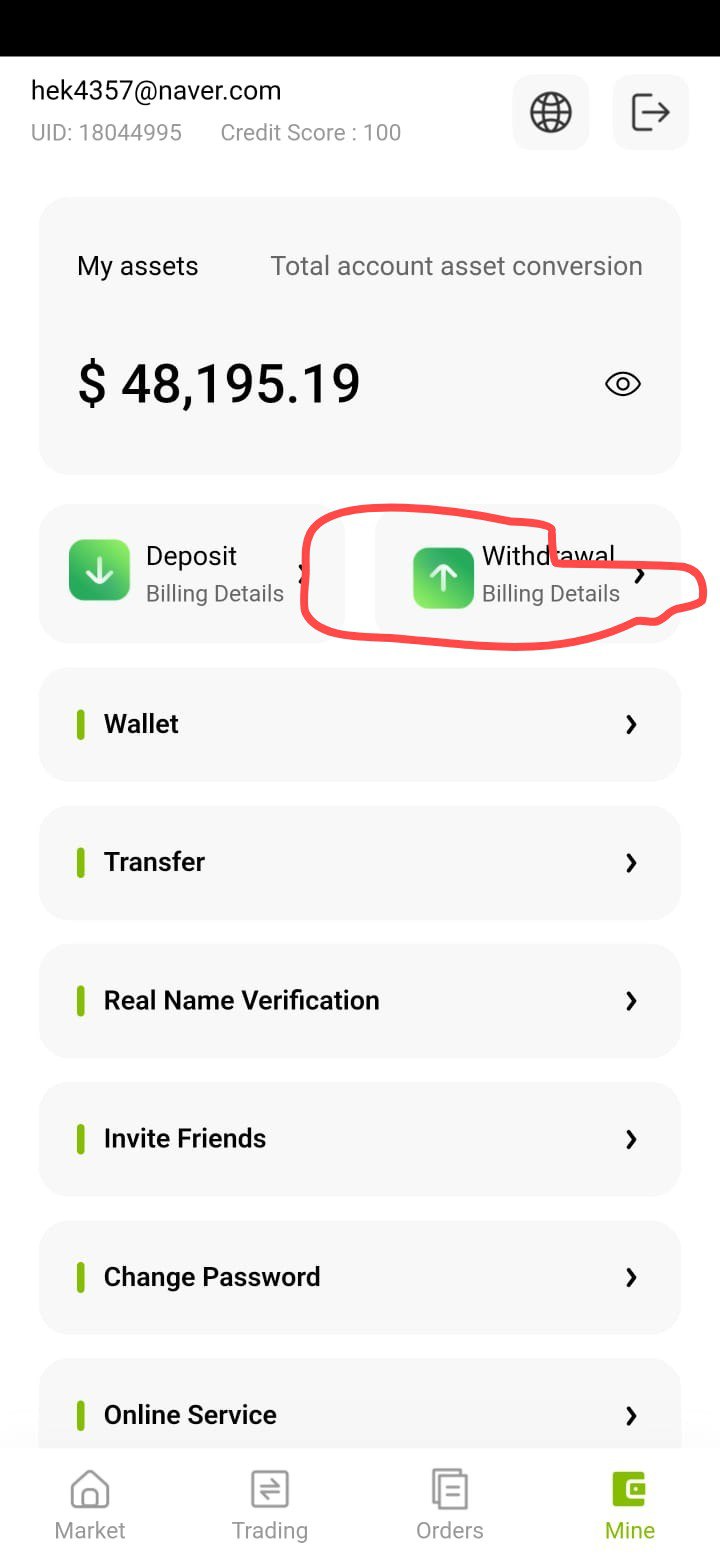Switch to the Orders tab
The width and height of the screenshot is (720, 1560).
click(450, 1505)
